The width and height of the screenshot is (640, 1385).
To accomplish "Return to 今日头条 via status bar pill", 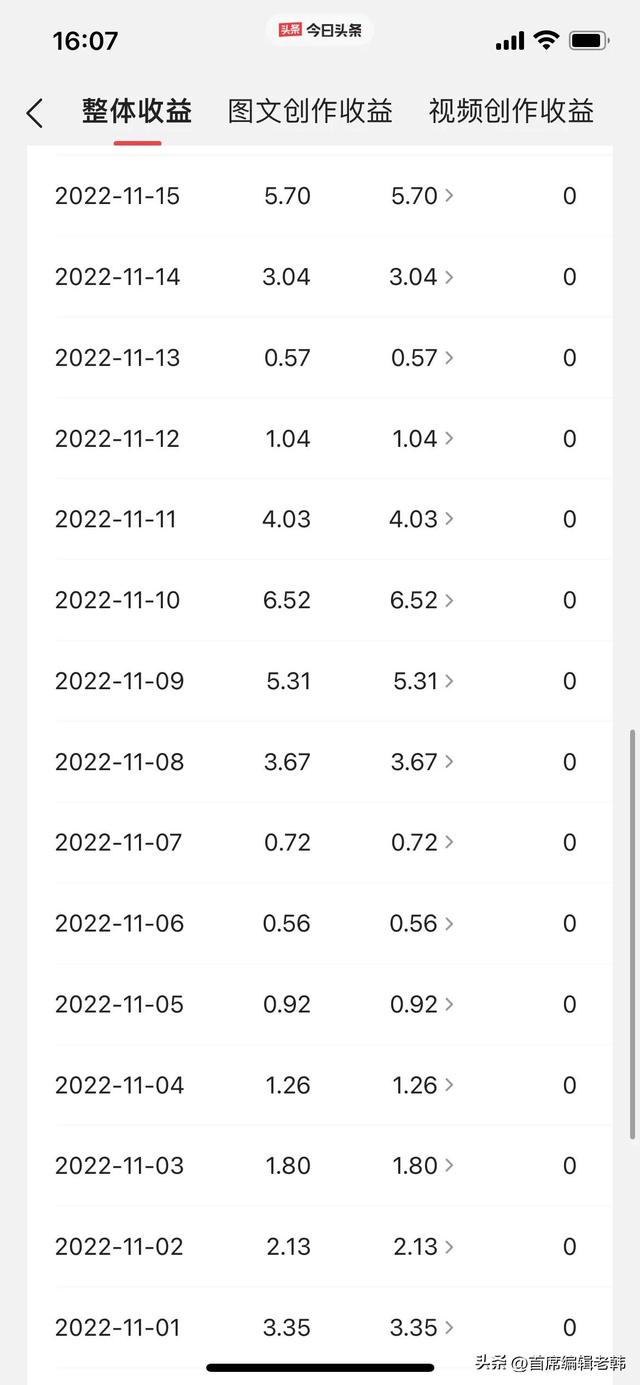I will click(320, 31).
